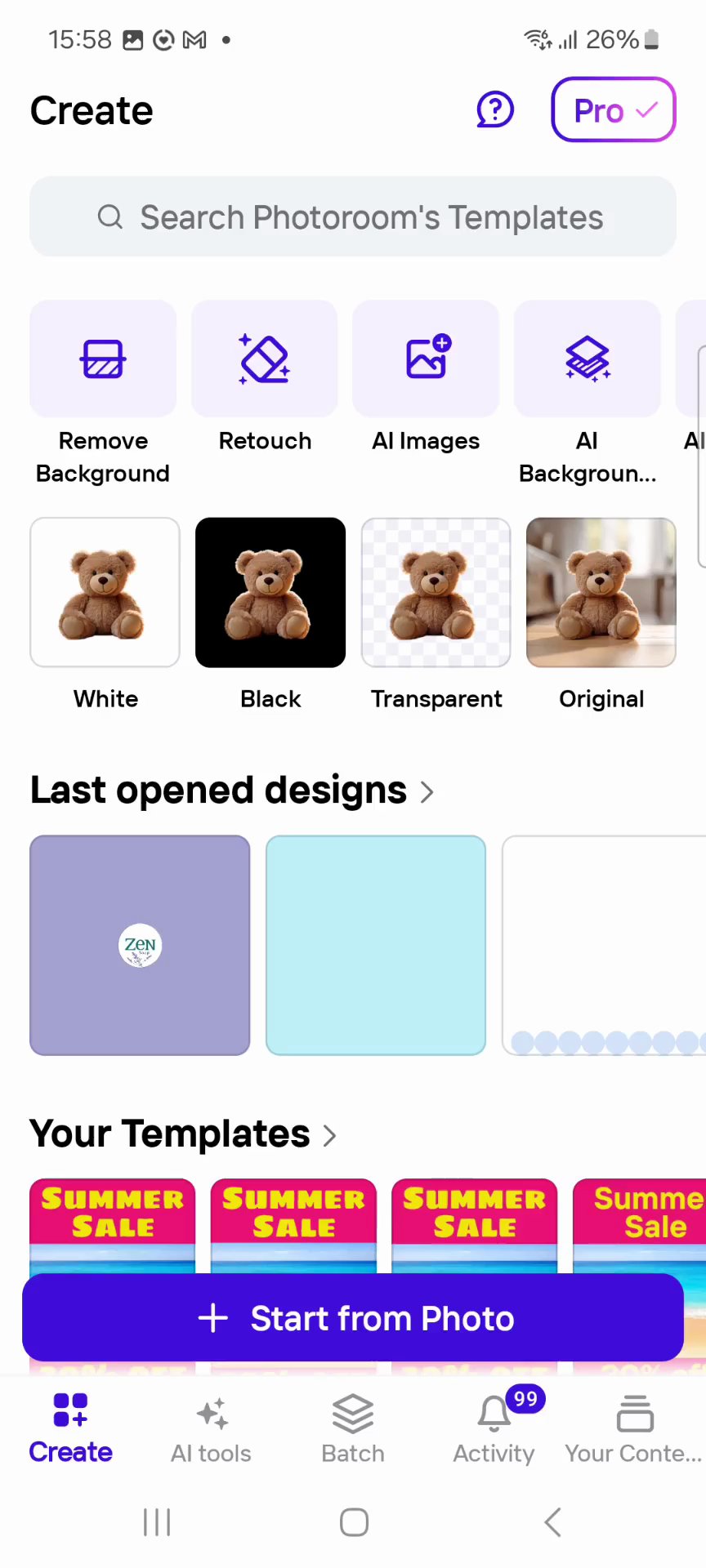Select the Retouch tool
This screenshot has height=1568, width=706.
265,359
